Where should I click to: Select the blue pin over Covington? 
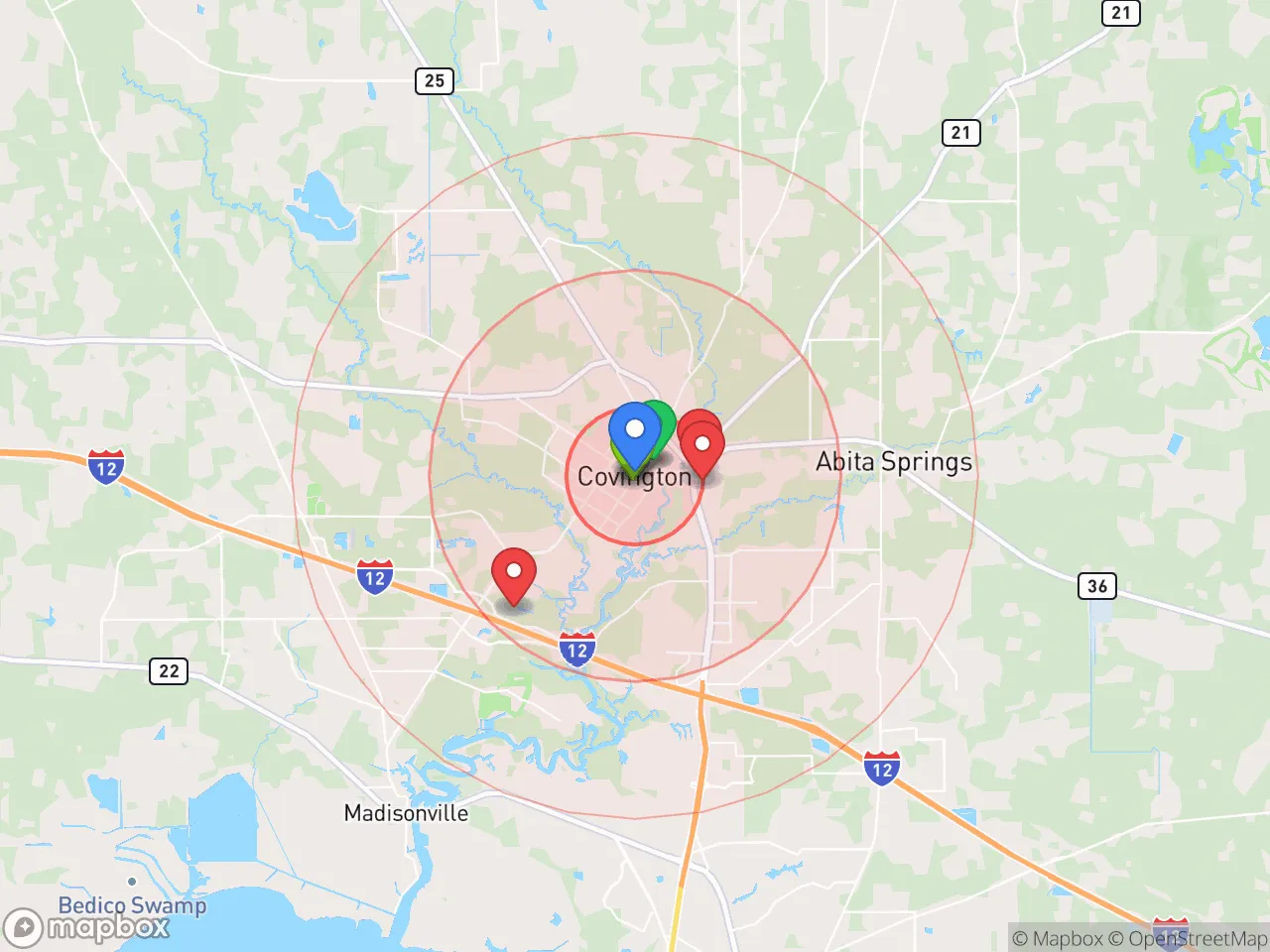[634, 432]
